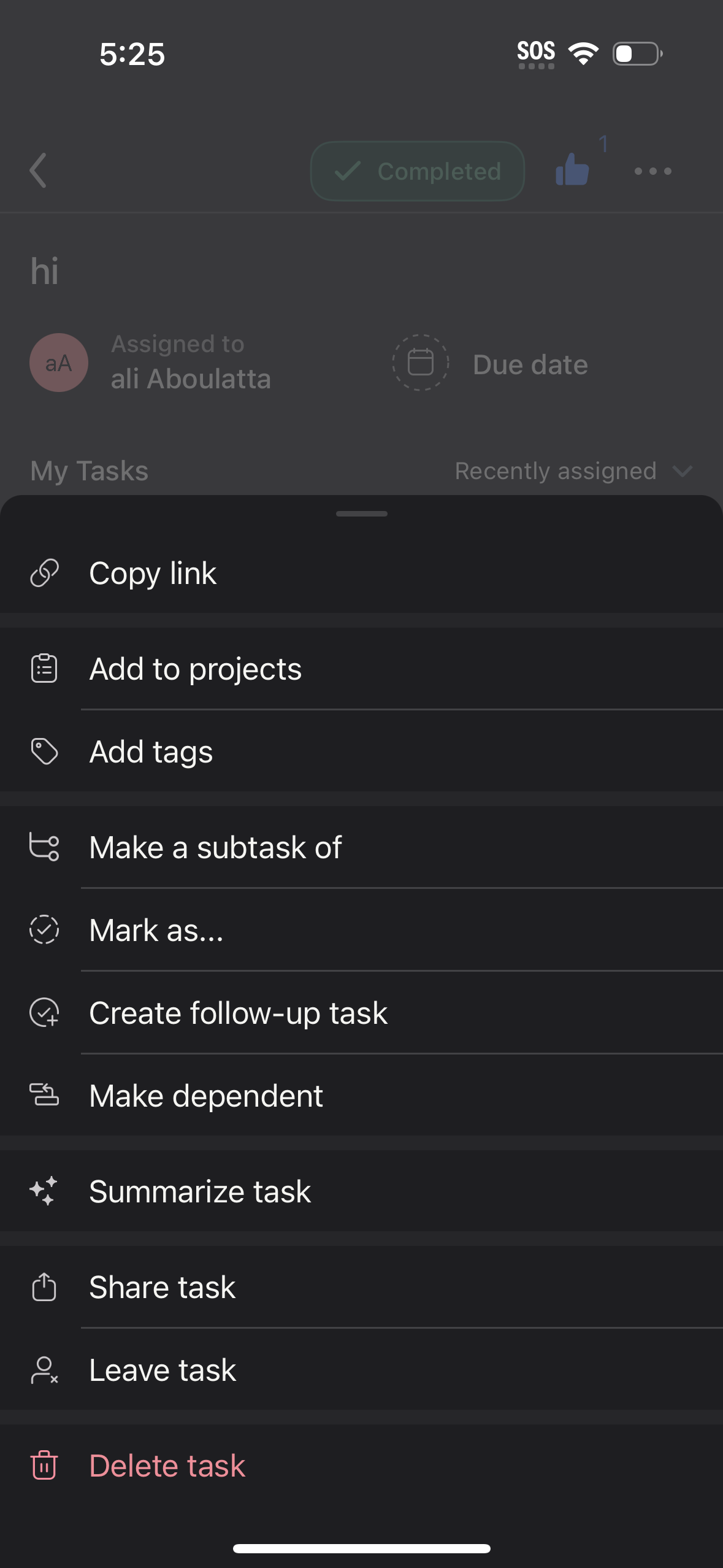
Task: Choose Delete task
Action: (x=166, y=1465)
